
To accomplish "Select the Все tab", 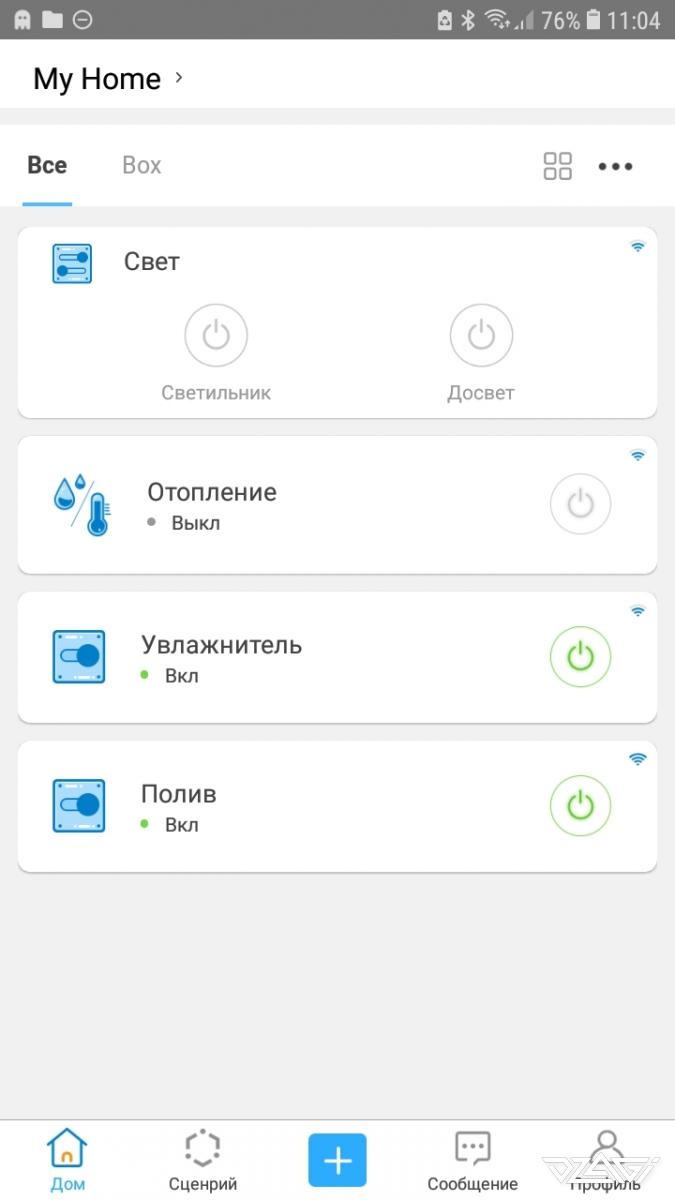I will click(x=47, y=165).
